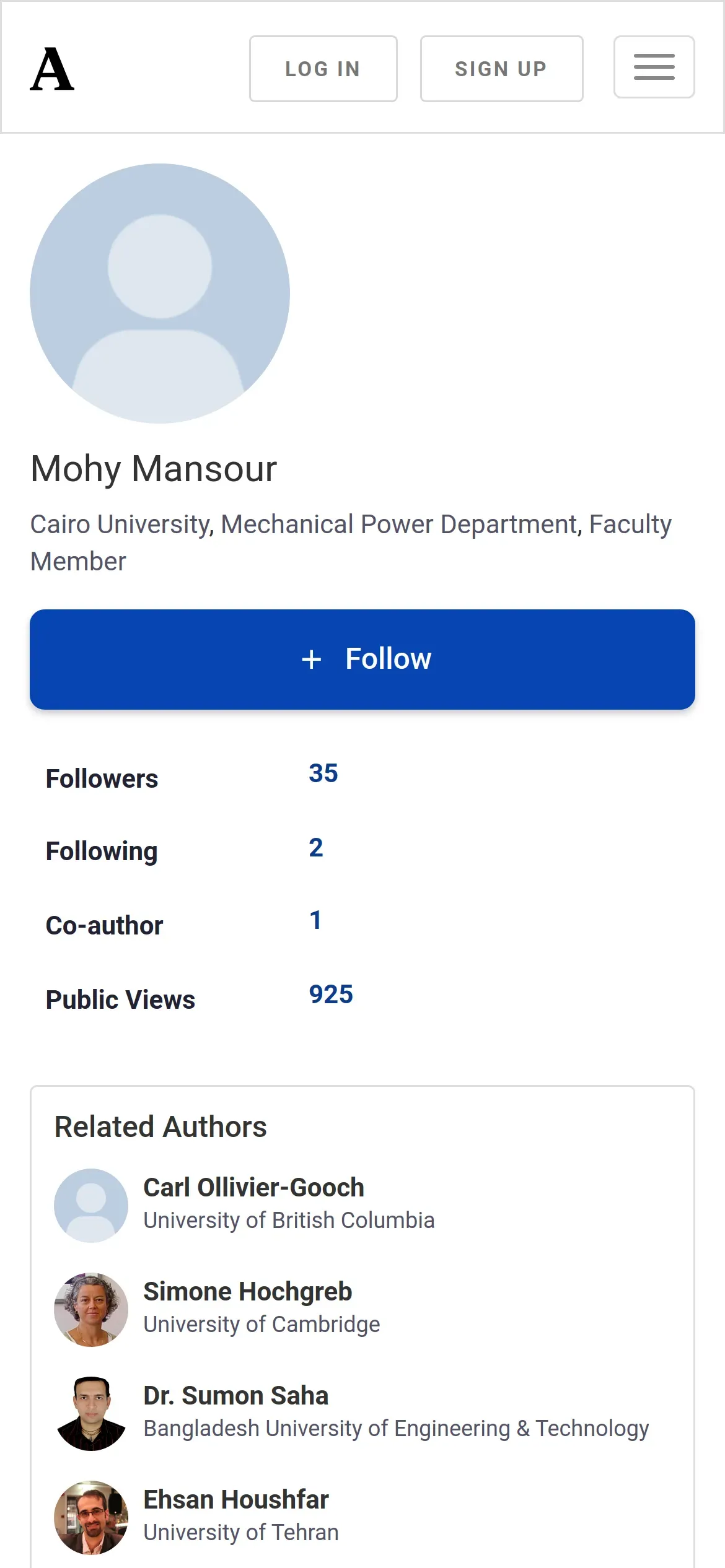The height and width of the screenshot is (1568, 725).
Task: Open the hamburger menu
Action: click(x=654, y=67)
